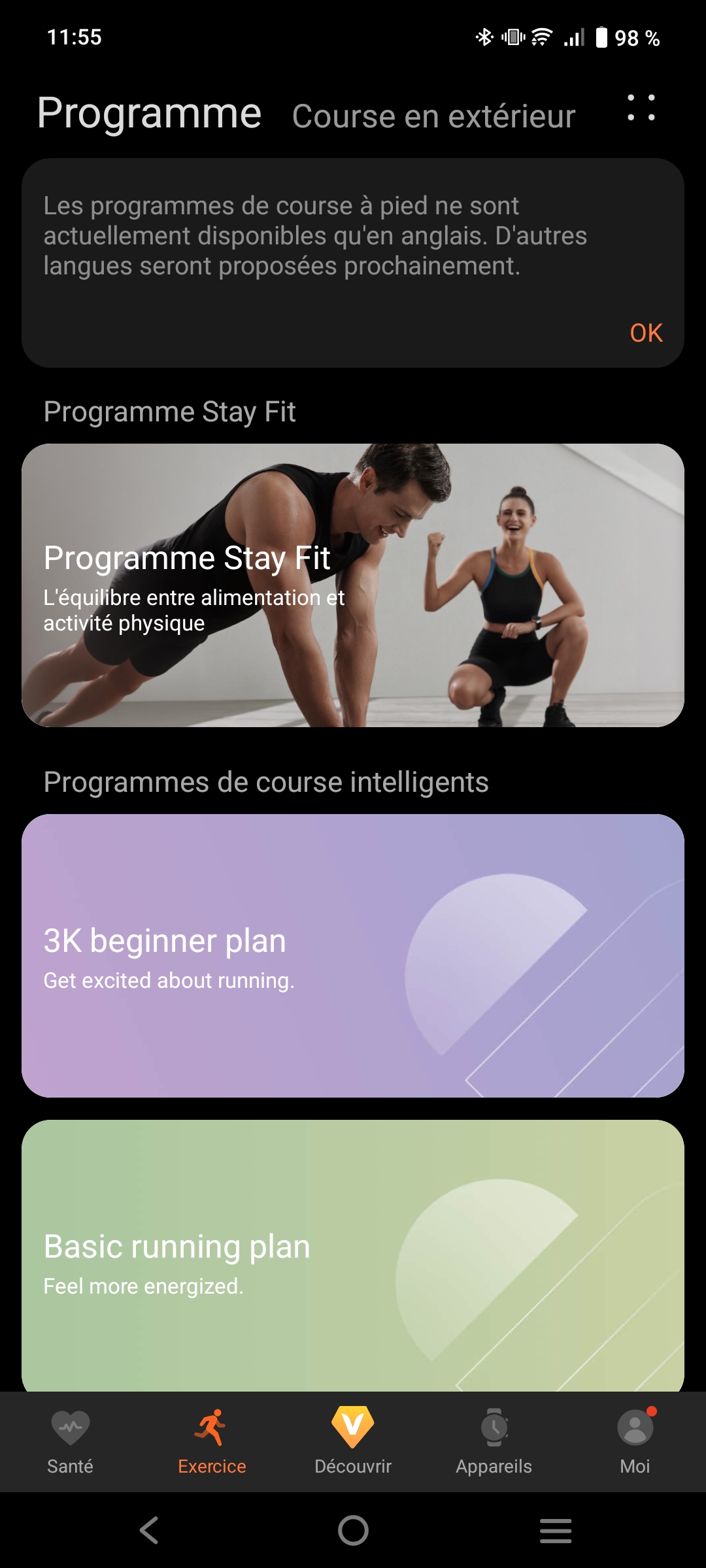Open the Appareils tab

click(x=494, y=1441)
